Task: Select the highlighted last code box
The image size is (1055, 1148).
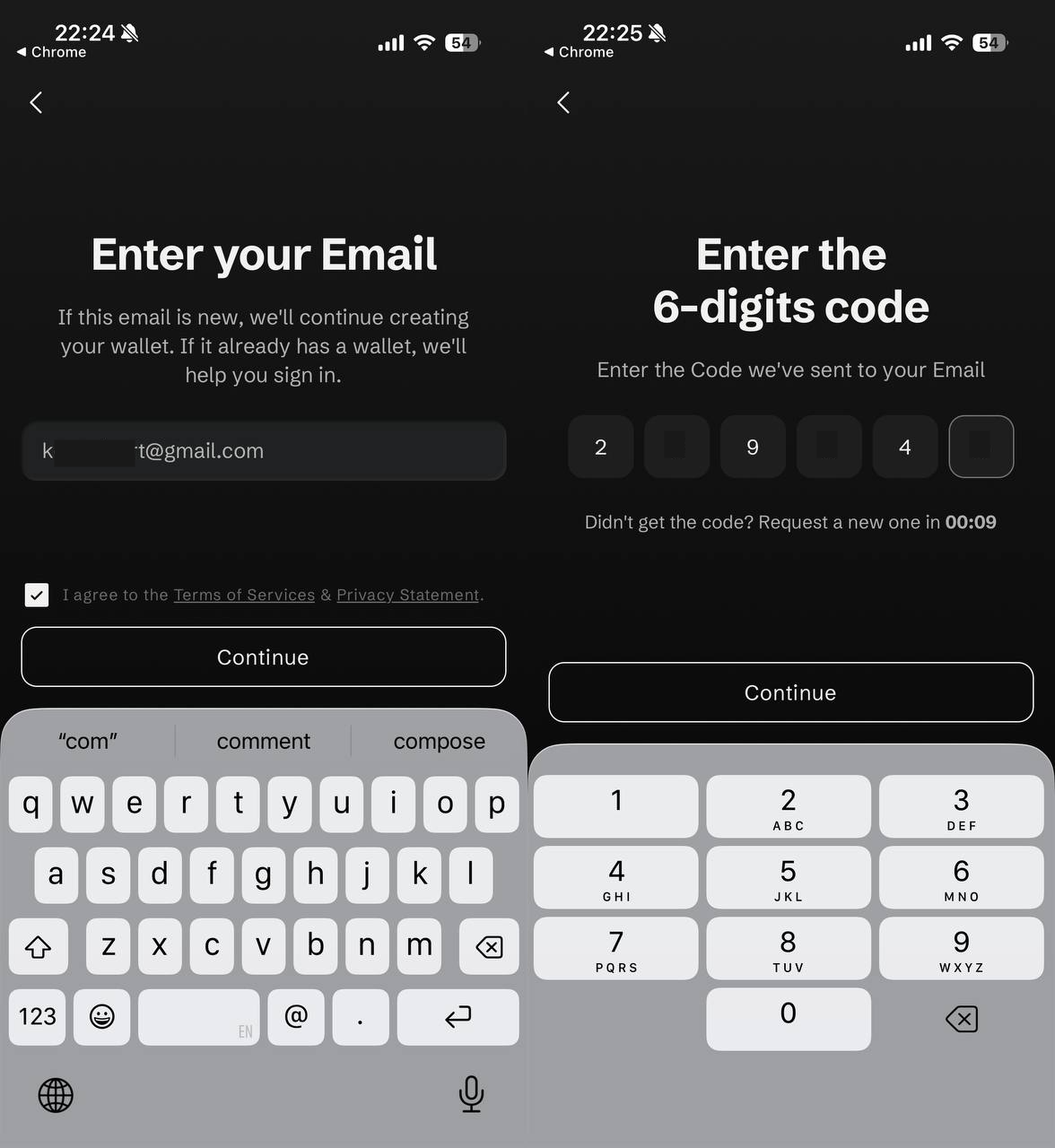Action: 981,447
